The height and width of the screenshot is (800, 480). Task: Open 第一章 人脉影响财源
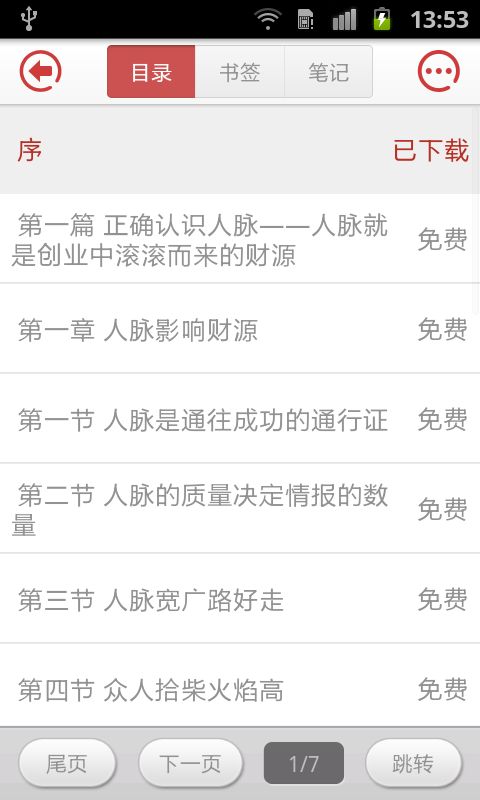(240, 329)
